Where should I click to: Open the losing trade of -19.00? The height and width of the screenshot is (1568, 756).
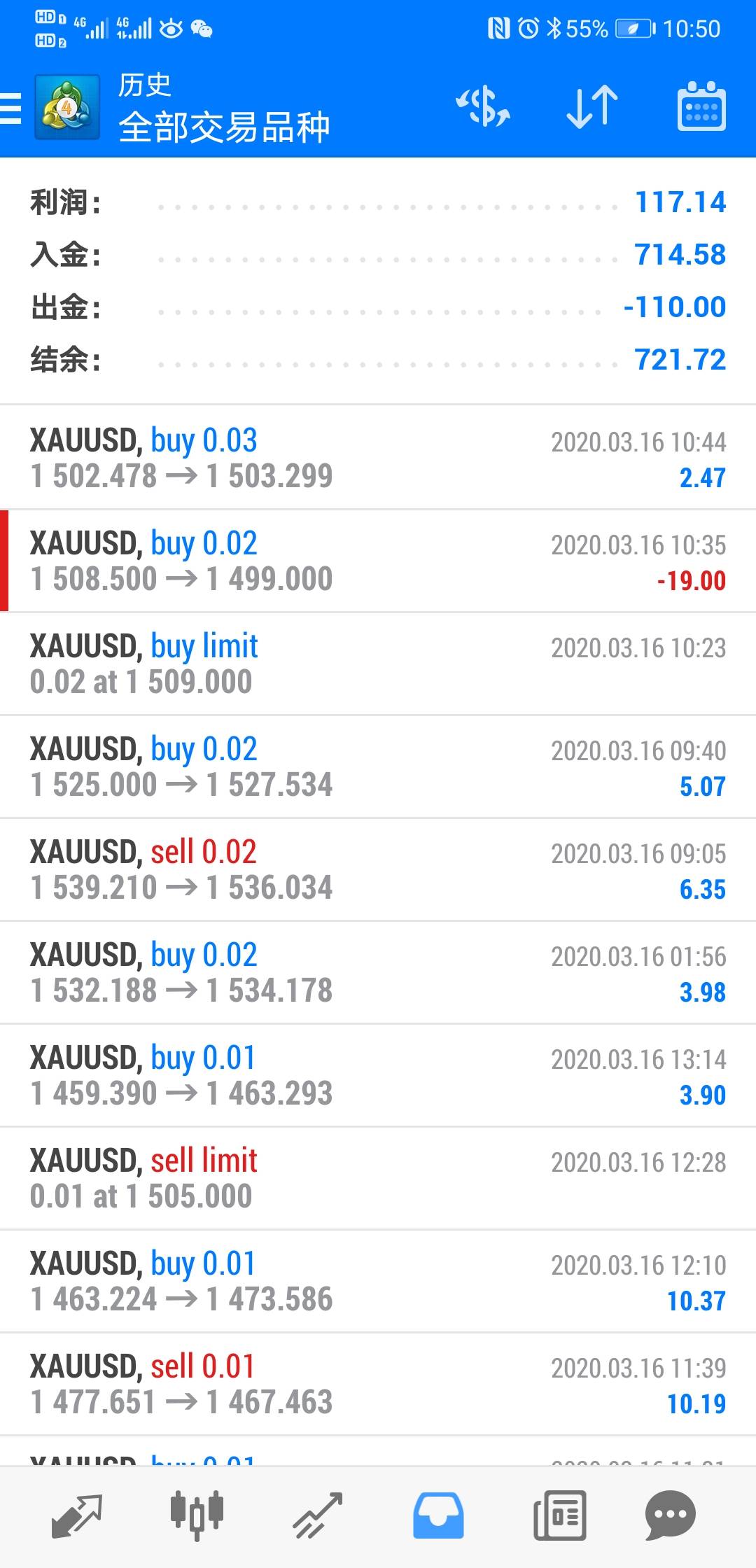pos(378,561)
